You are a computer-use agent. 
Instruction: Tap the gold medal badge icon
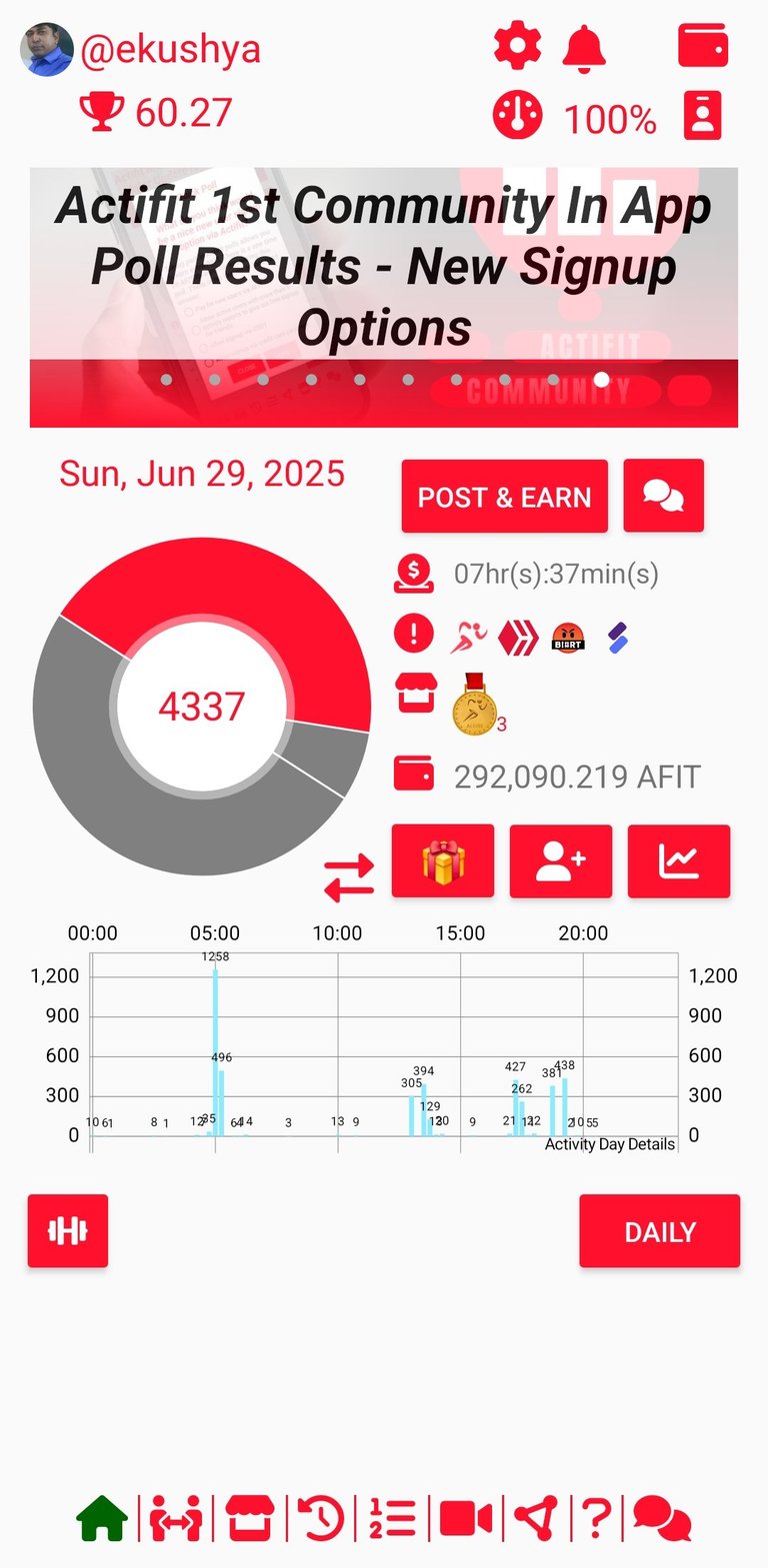pyautogui.click(x=474, y=706)
